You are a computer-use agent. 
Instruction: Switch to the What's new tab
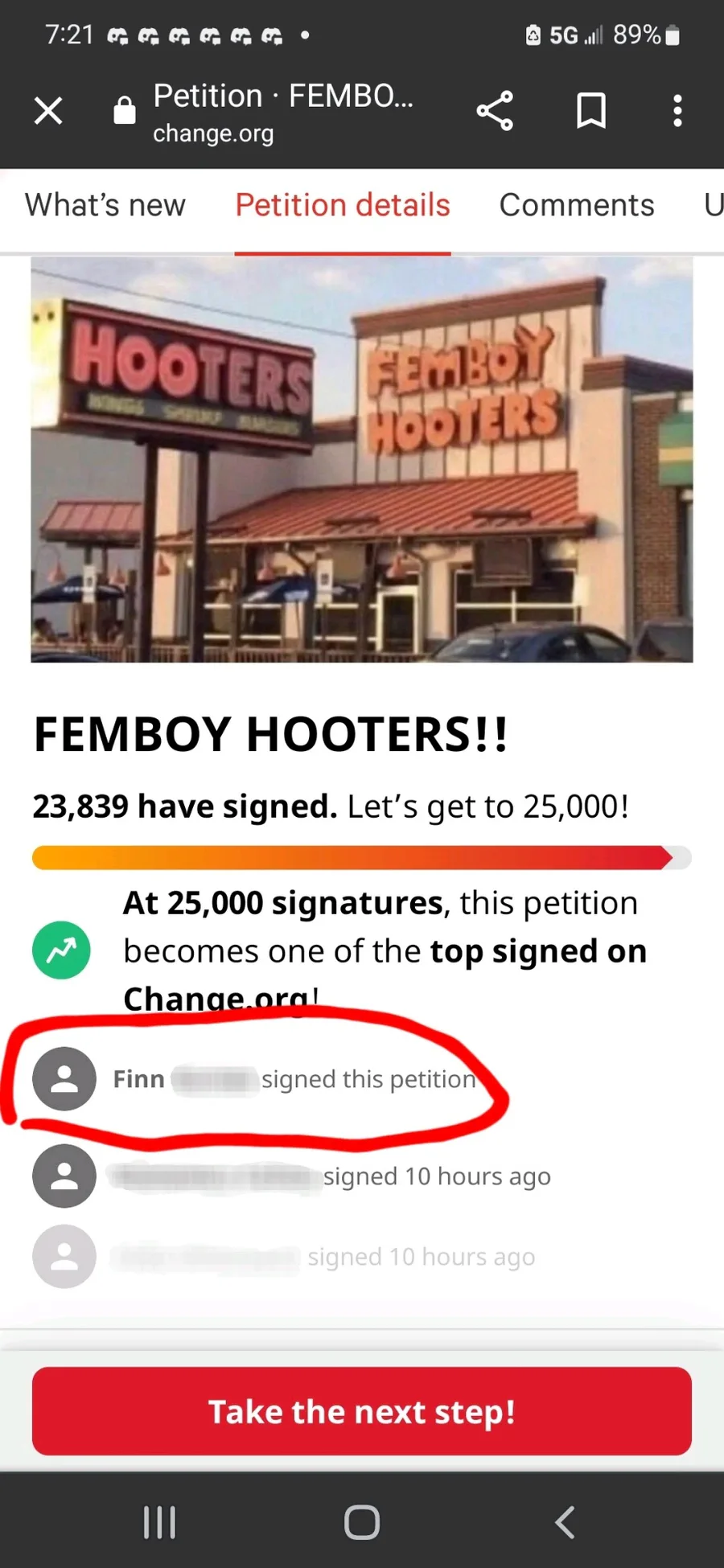[105, 205]
